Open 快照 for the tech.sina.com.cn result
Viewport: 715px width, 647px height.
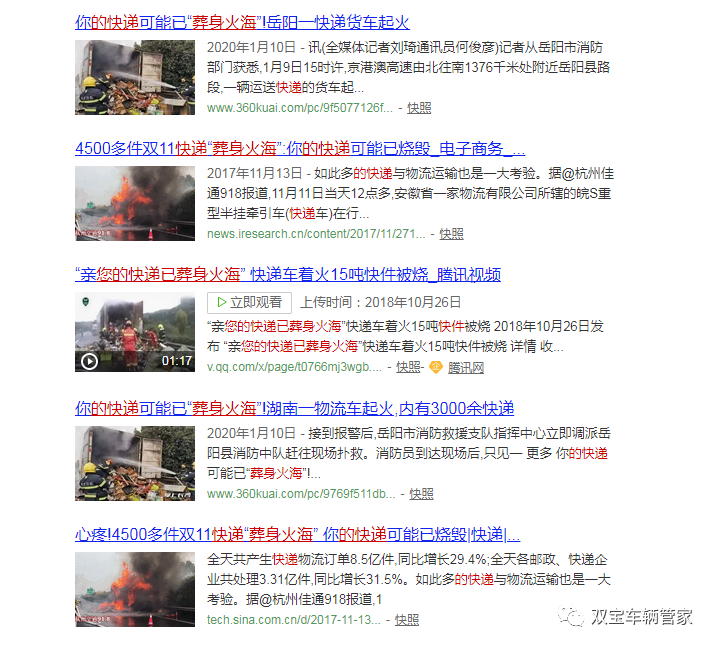tap(407, 620)
